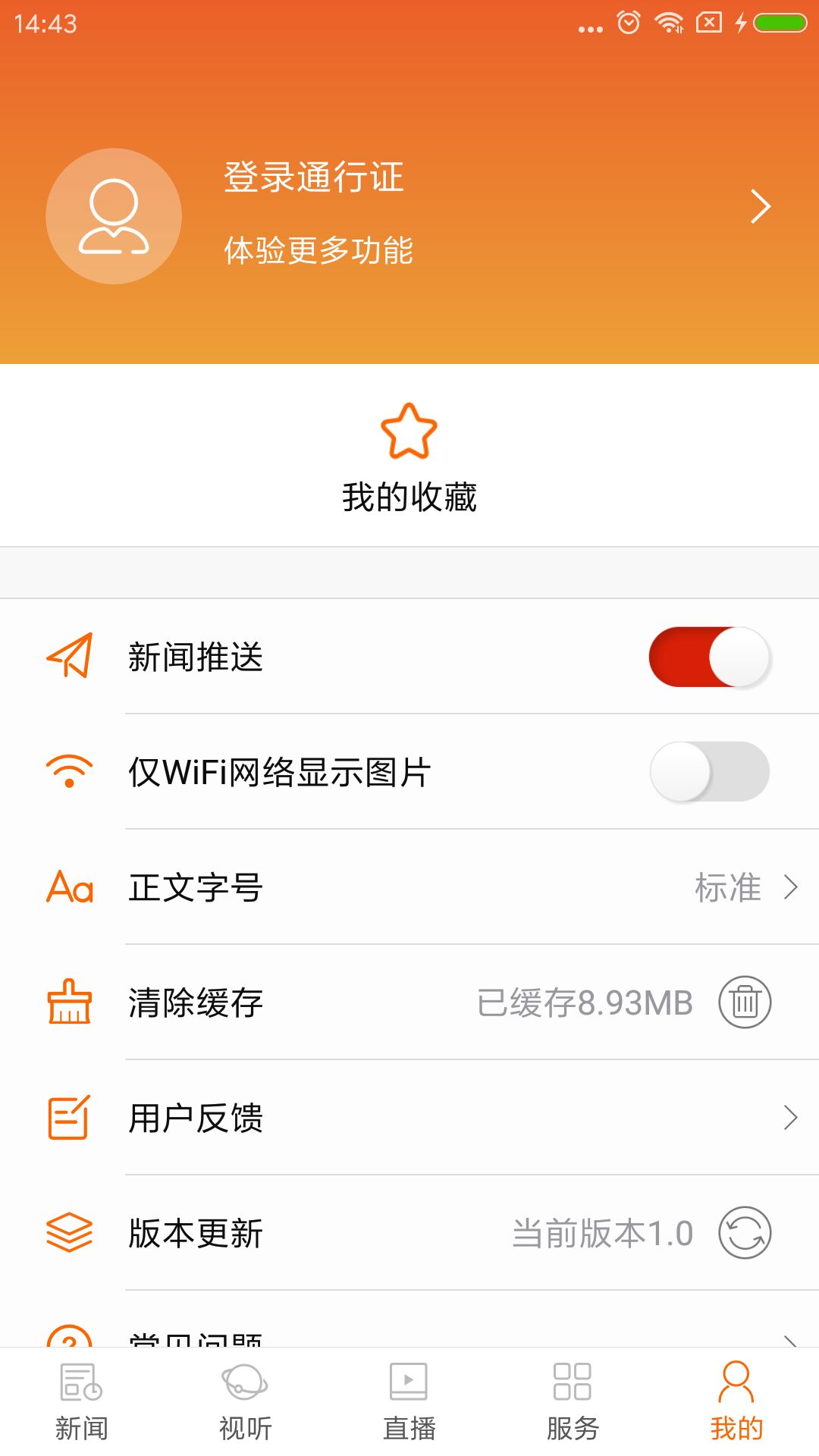
Task: Open the 直播 tab at the bottom
Action: [x=409, y=1403]
